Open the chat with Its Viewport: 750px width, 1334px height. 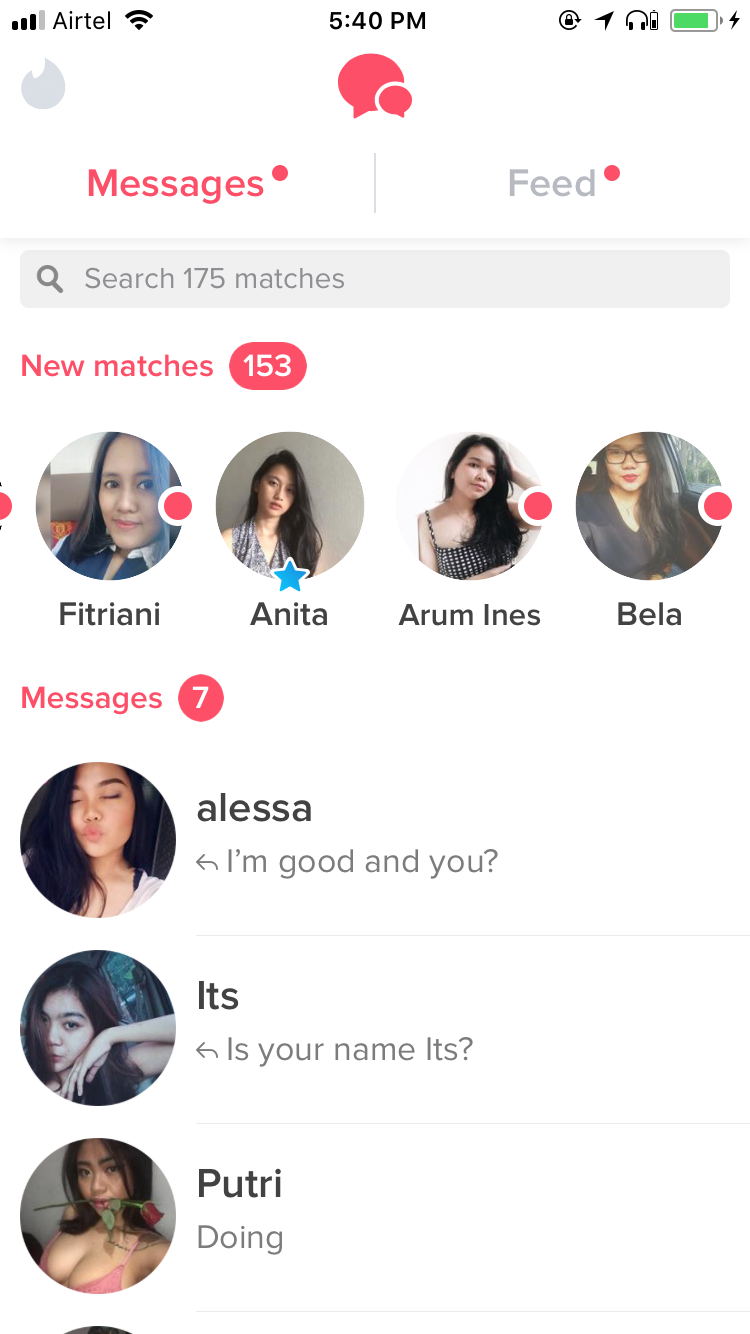[375, 1028]
